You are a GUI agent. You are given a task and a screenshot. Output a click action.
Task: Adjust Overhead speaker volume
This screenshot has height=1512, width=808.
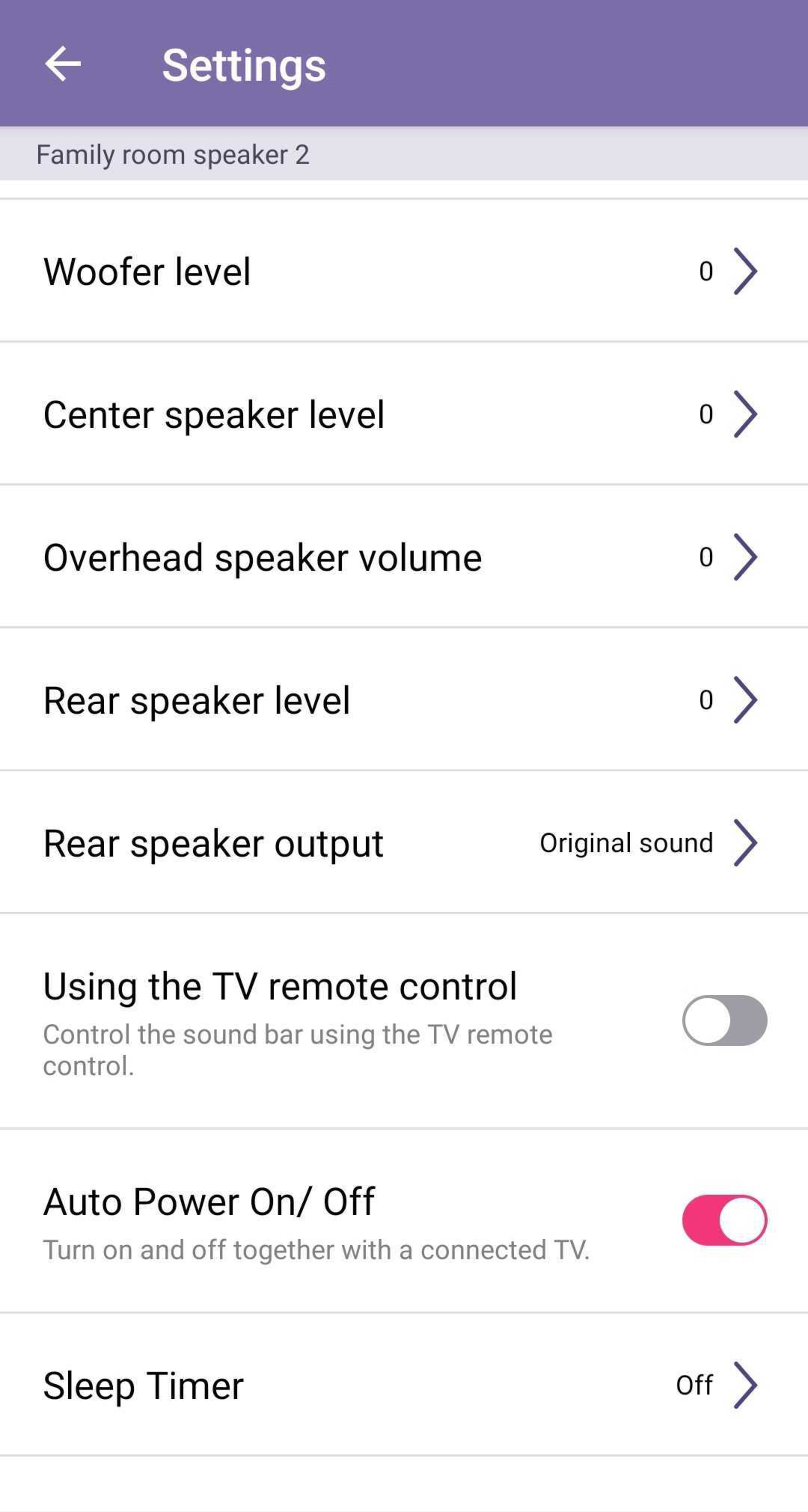[x=404, y=557]
